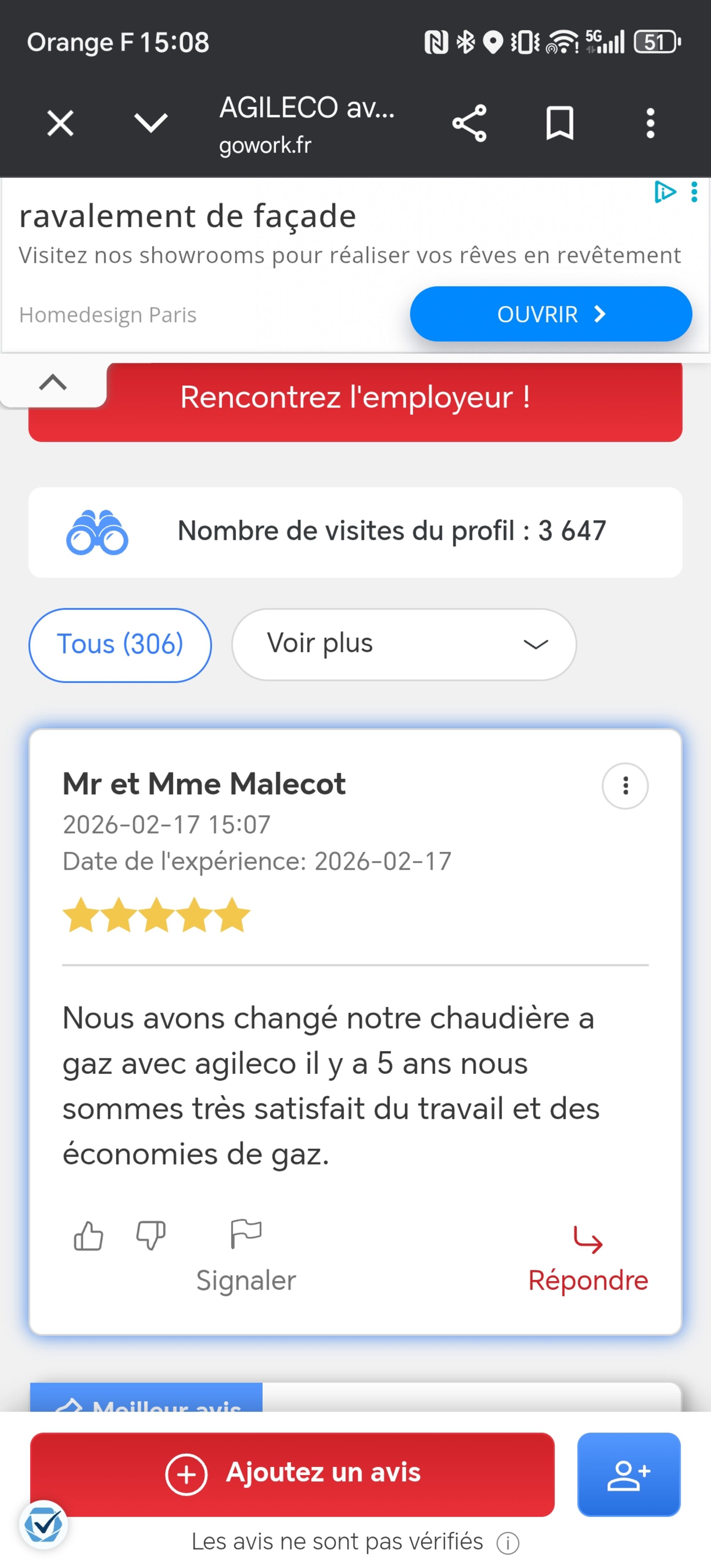Viewport: 711px width, 1568px height.
Task: Open the ad choices info icon
Action: pos(664,192)
